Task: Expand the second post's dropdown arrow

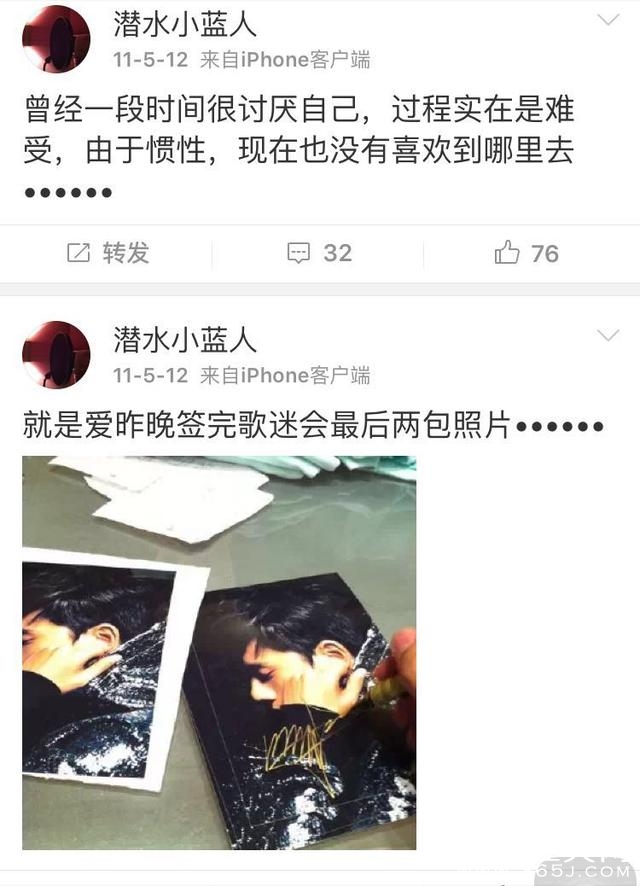Action: coord(608,336)
